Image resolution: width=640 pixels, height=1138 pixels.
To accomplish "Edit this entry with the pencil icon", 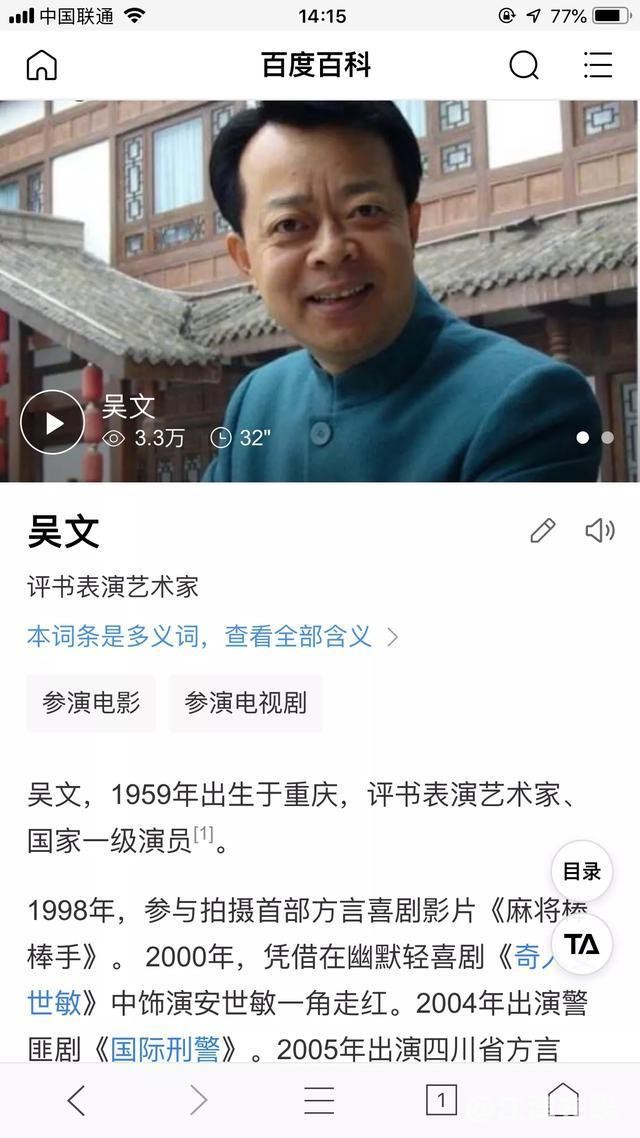I will tap(542, 530).
